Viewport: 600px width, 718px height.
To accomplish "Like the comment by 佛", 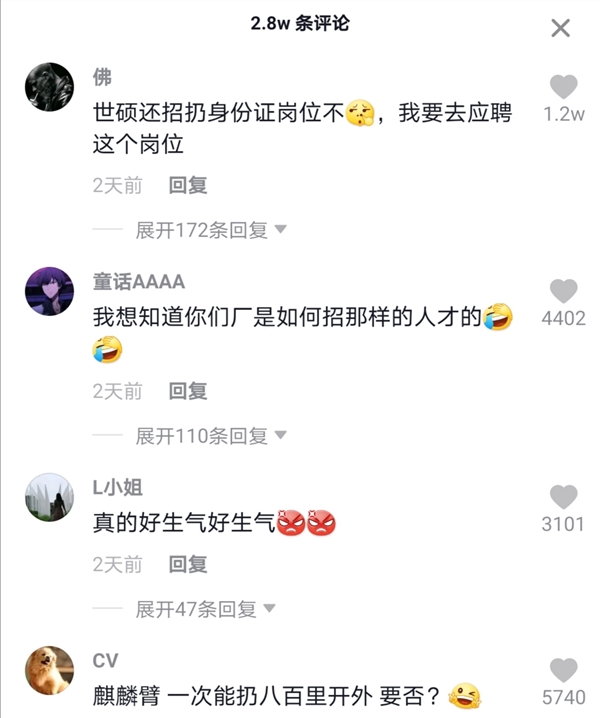I will pyautogui.click(x=564, y=87).
